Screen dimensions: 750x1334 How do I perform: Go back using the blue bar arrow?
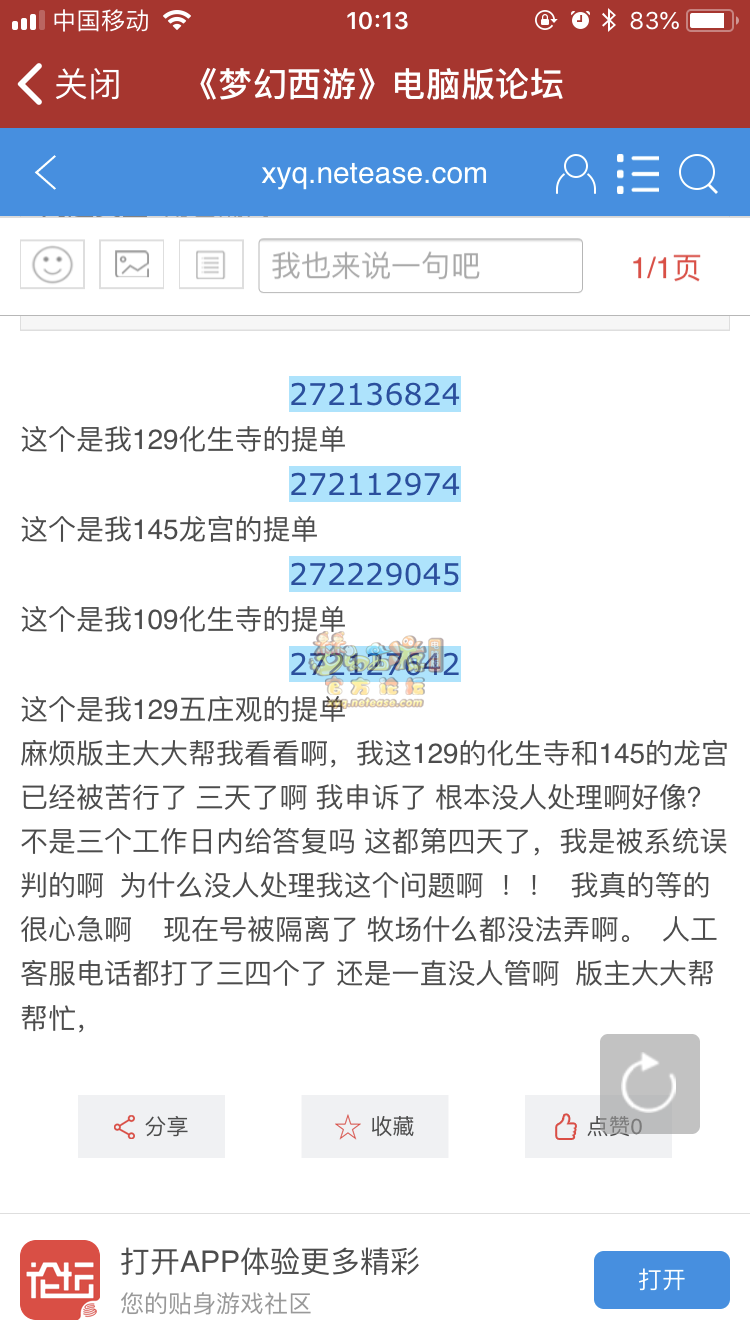pos(46,173)
